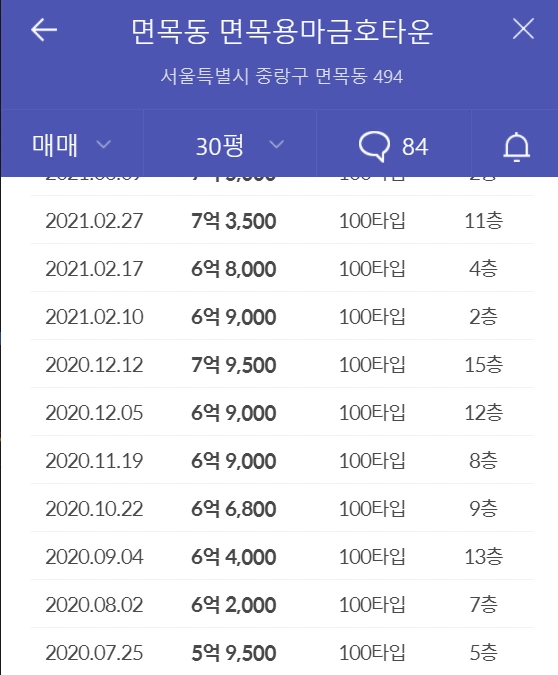The height and width of the screenshot is (675, 558).
Task: Open the 84 comments bubble
Action: coord(394,146)
